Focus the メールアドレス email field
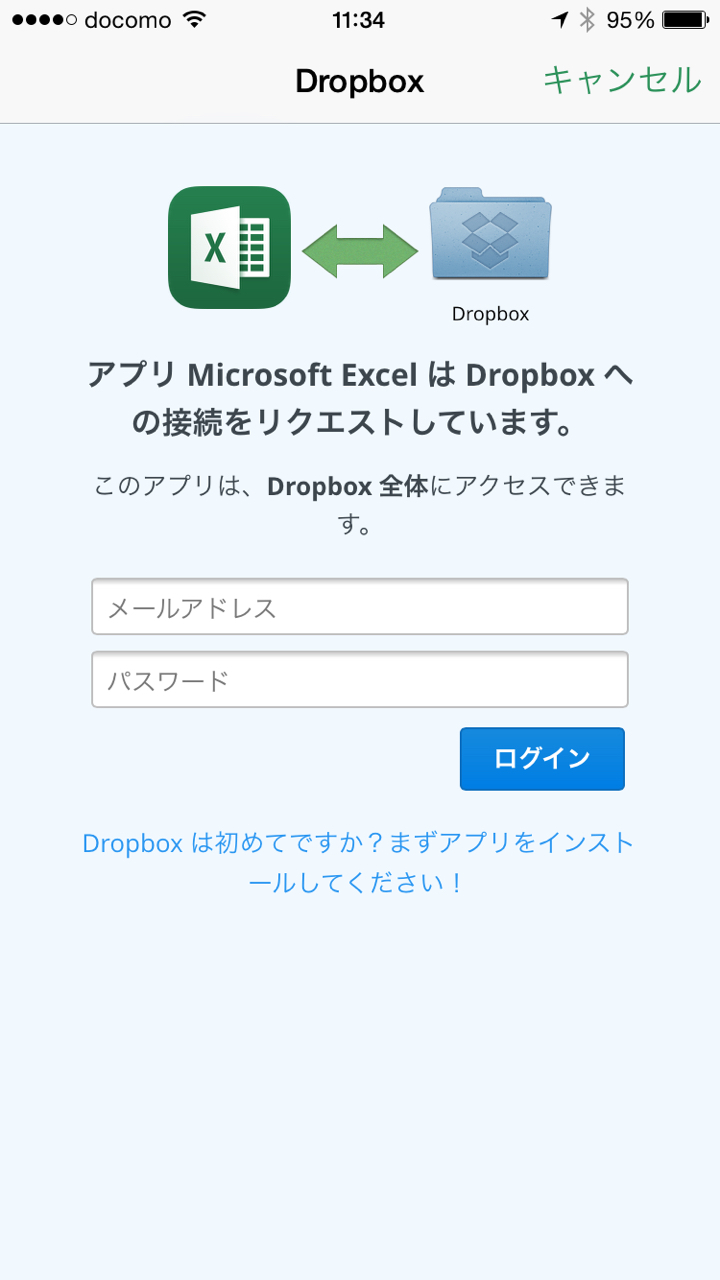 (x=360, y=607)
